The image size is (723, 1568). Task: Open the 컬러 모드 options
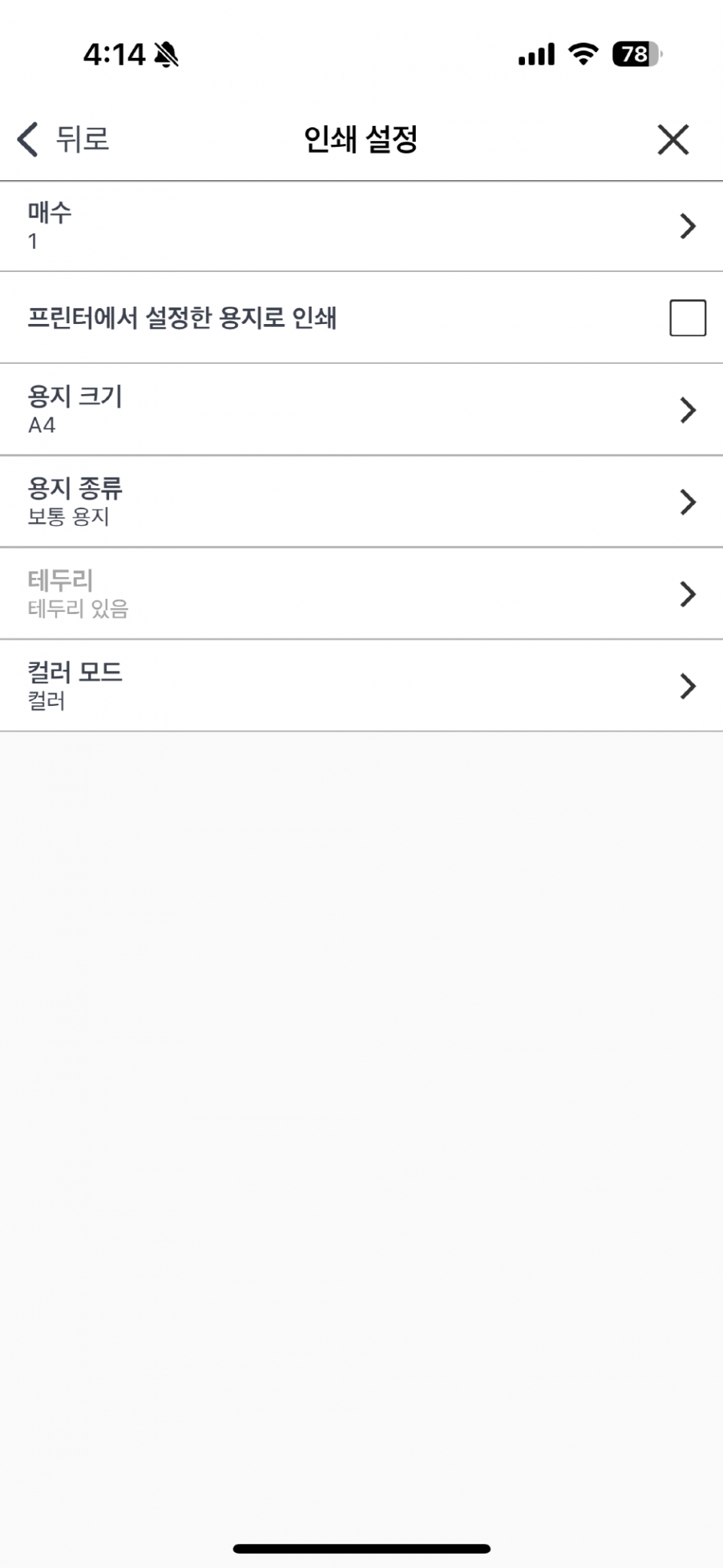click(x=361, y=686)
